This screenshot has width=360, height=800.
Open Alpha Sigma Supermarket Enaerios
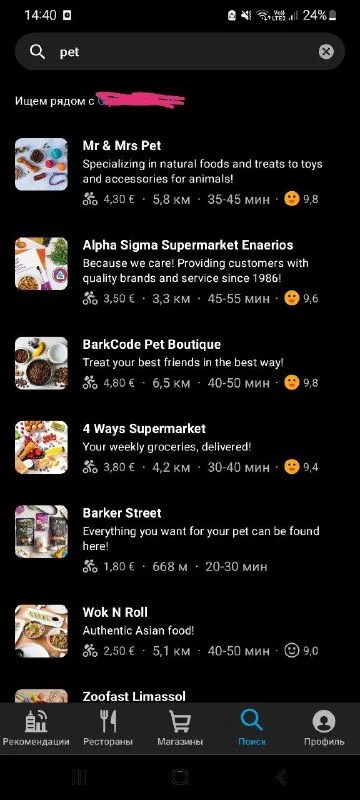pyautogui.click(x=180, y=271)
